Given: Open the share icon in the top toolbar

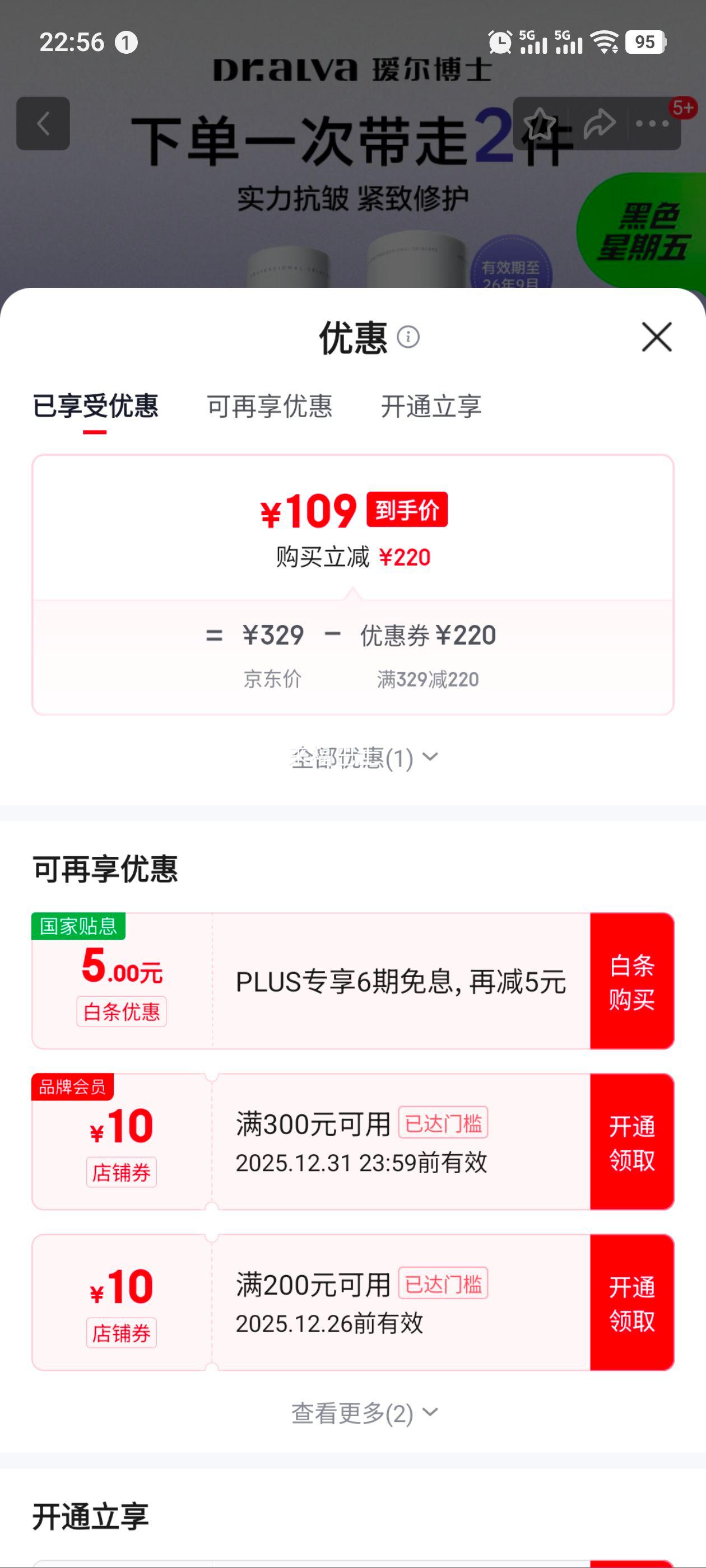Looking at the screenshot, I should [600, 123].
